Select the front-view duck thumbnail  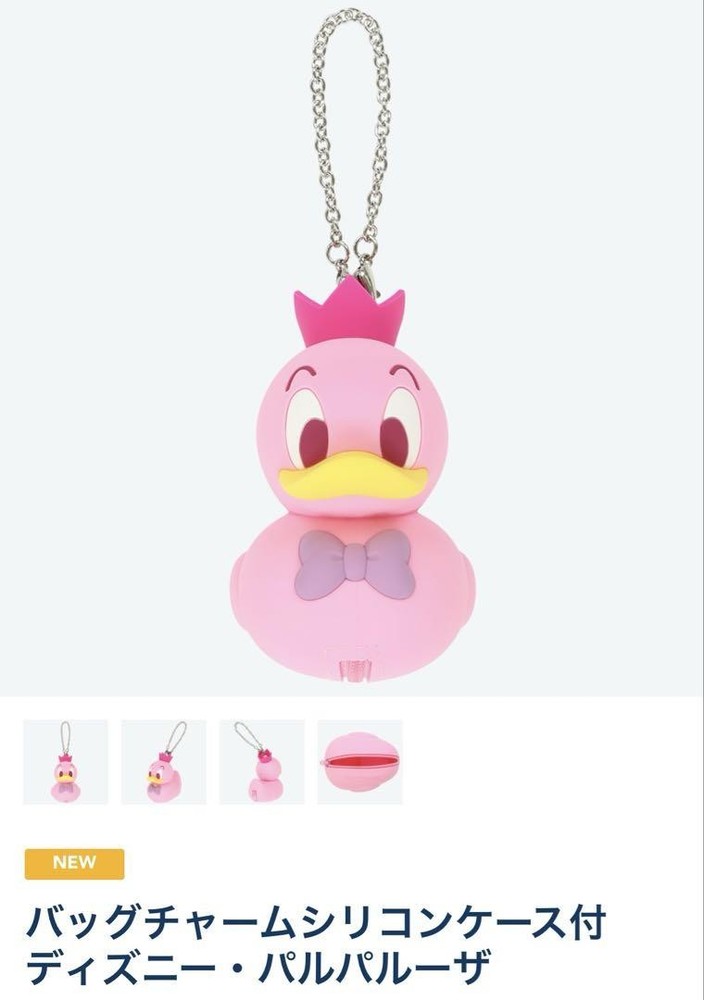pyautogui.click(x=65, y=762)
